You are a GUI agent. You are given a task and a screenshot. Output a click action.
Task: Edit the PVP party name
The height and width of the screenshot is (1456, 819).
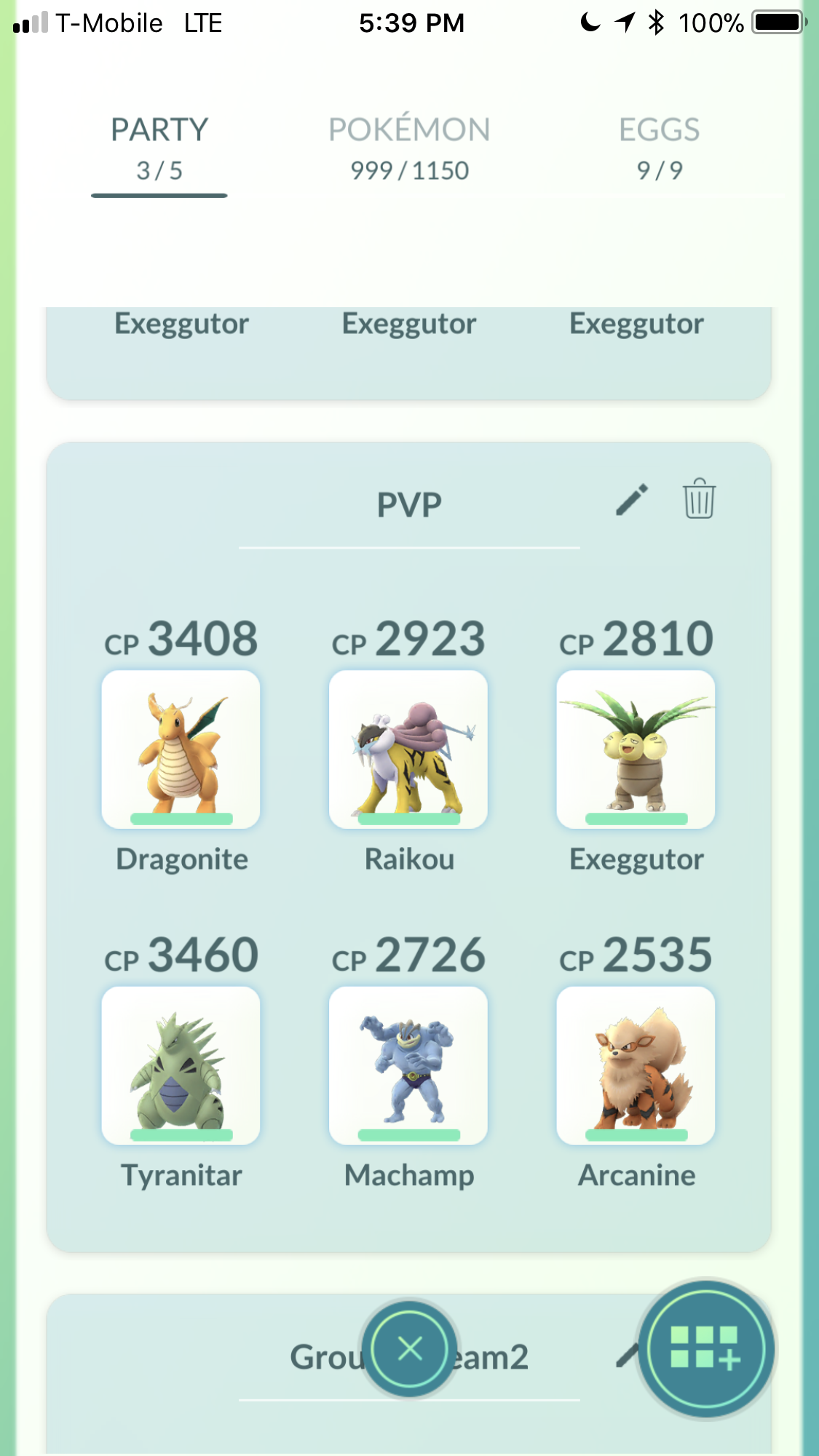point(632,500)
